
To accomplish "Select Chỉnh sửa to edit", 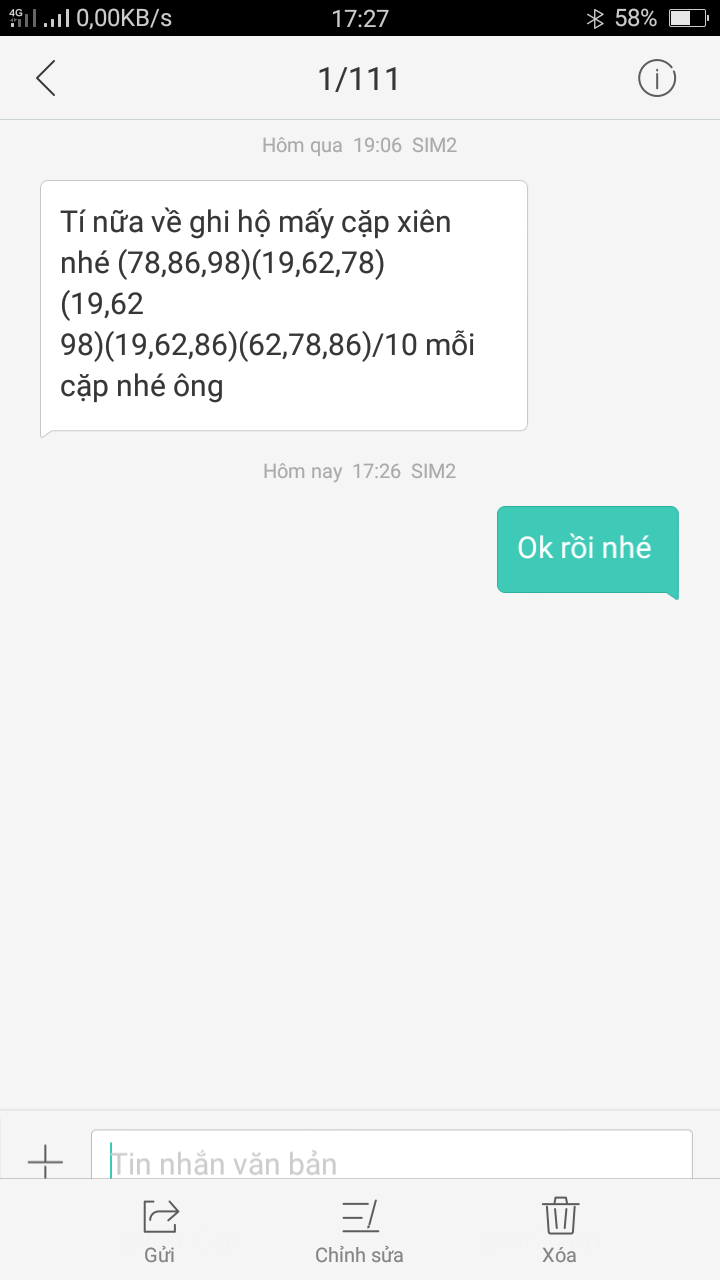I will pyautogui.click(x=359, y=1231).
